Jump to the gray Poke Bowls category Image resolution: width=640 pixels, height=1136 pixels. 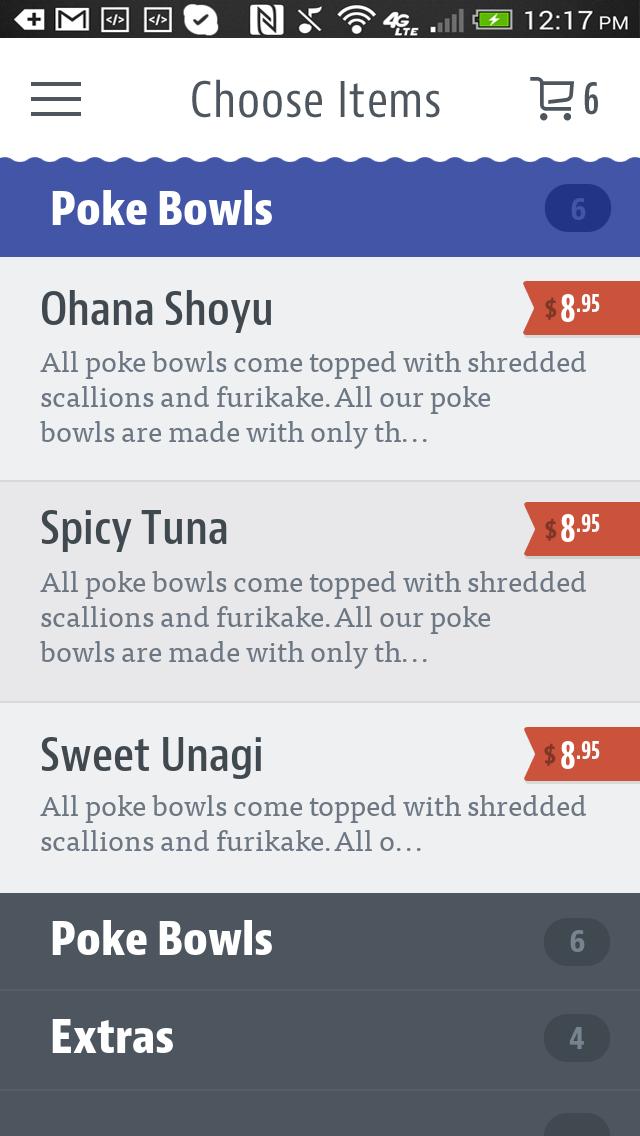click(x=320, y=940)
